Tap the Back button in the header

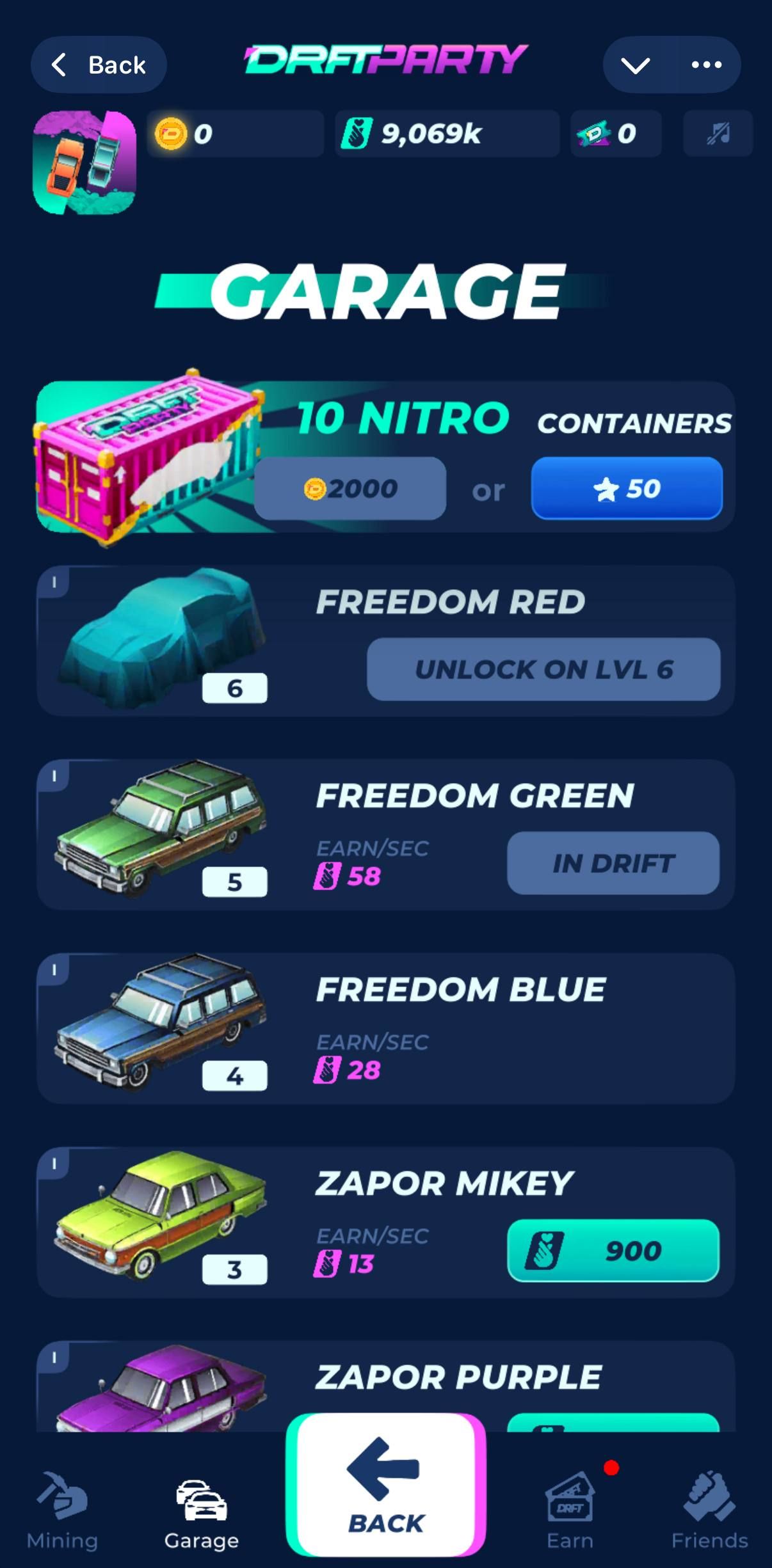pyautogui.click(x=99, y=65)
